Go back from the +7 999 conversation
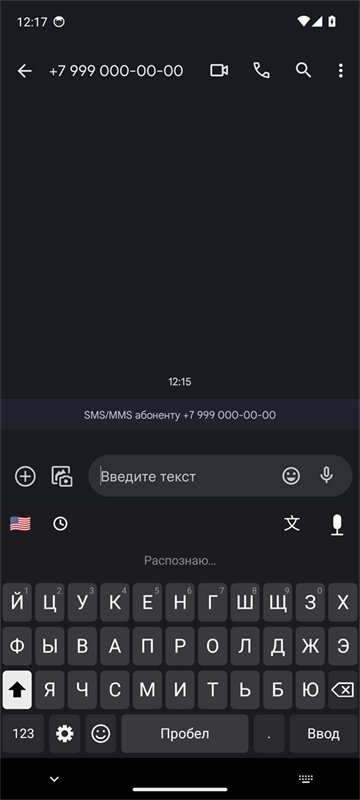The width and height of the screenshot is (360, 800). tap(24, 71)
